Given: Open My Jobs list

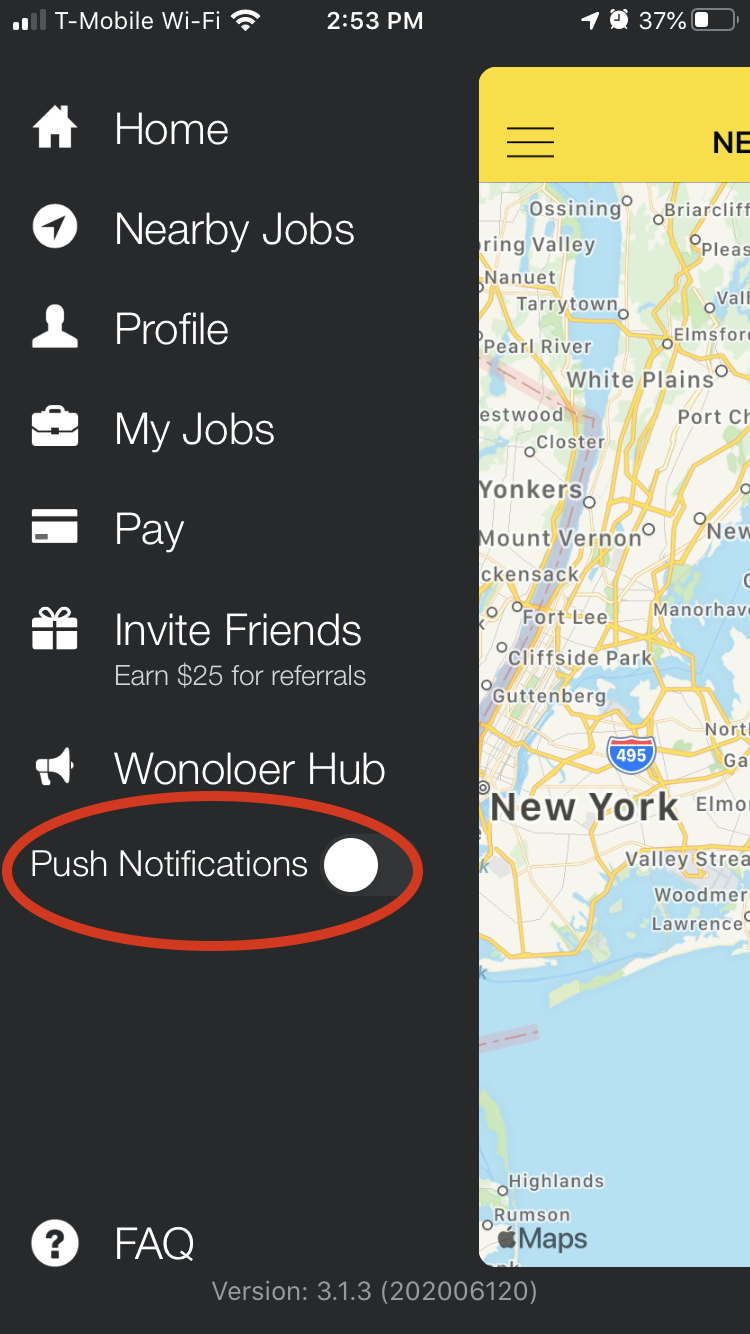Looking at the screenshot, I should (194, 430).
